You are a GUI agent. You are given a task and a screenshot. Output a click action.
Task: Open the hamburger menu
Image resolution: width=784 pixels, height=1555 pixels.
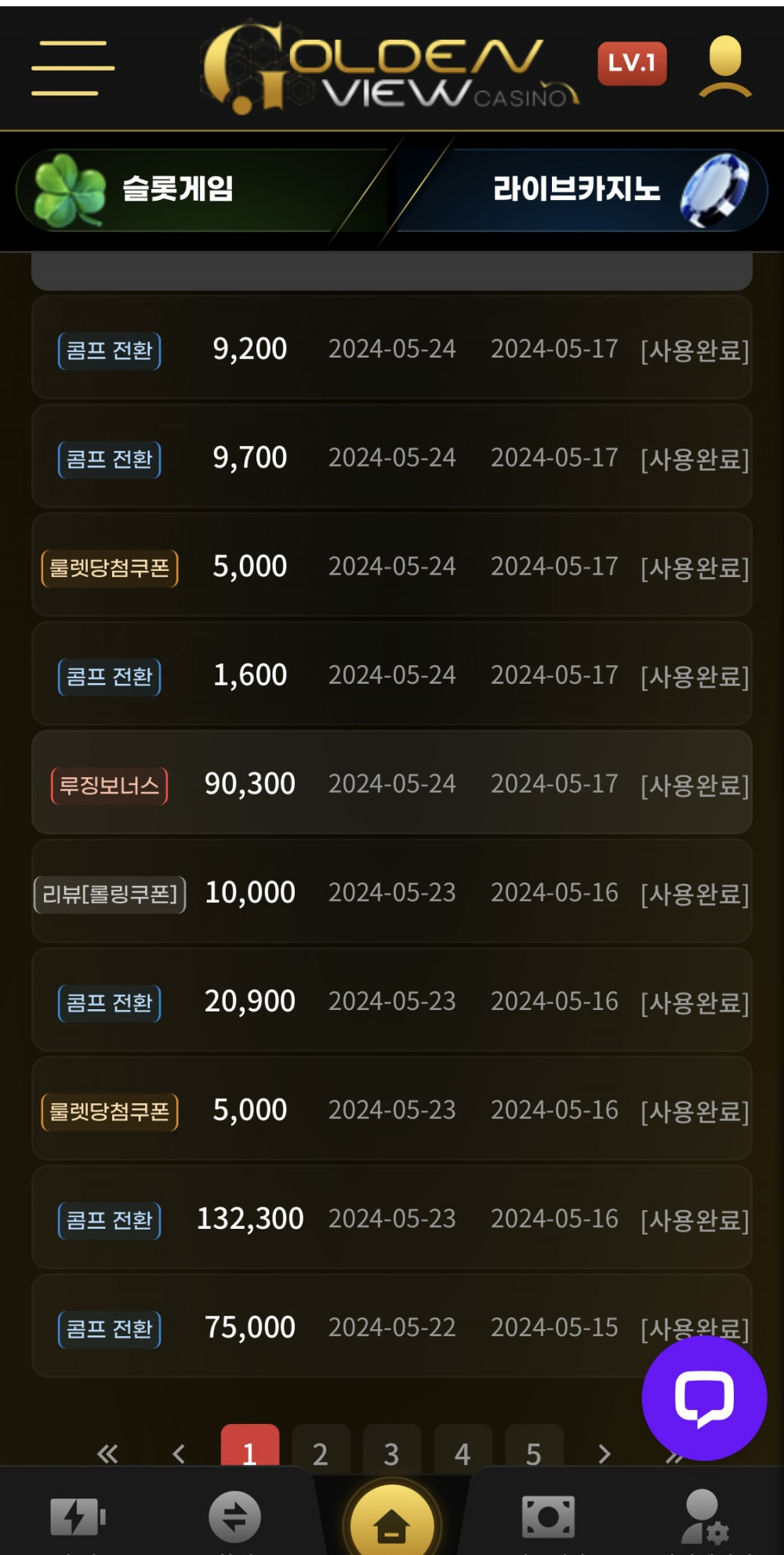point(72,68)
